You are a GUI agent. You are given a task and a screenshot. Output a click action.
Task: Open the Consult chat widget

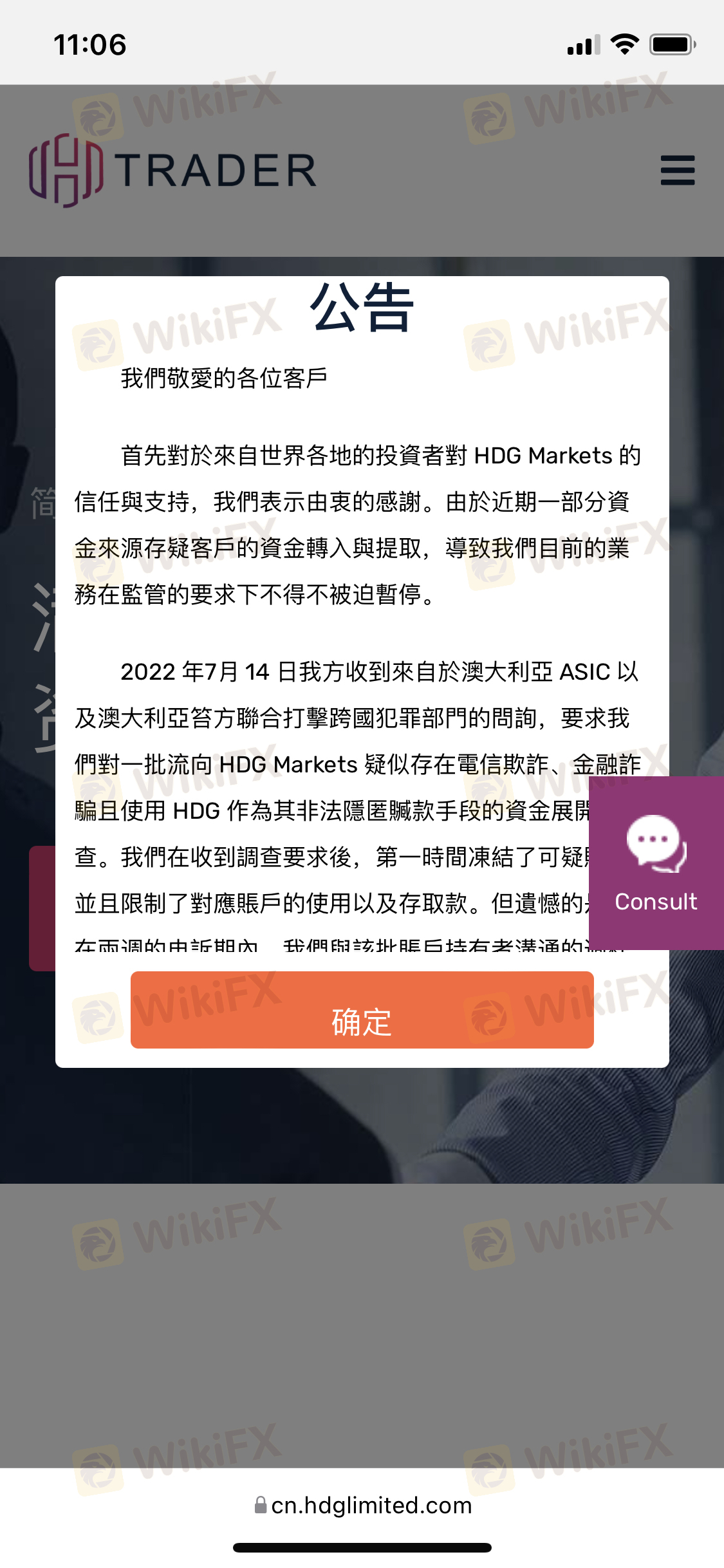click(656, 863)
